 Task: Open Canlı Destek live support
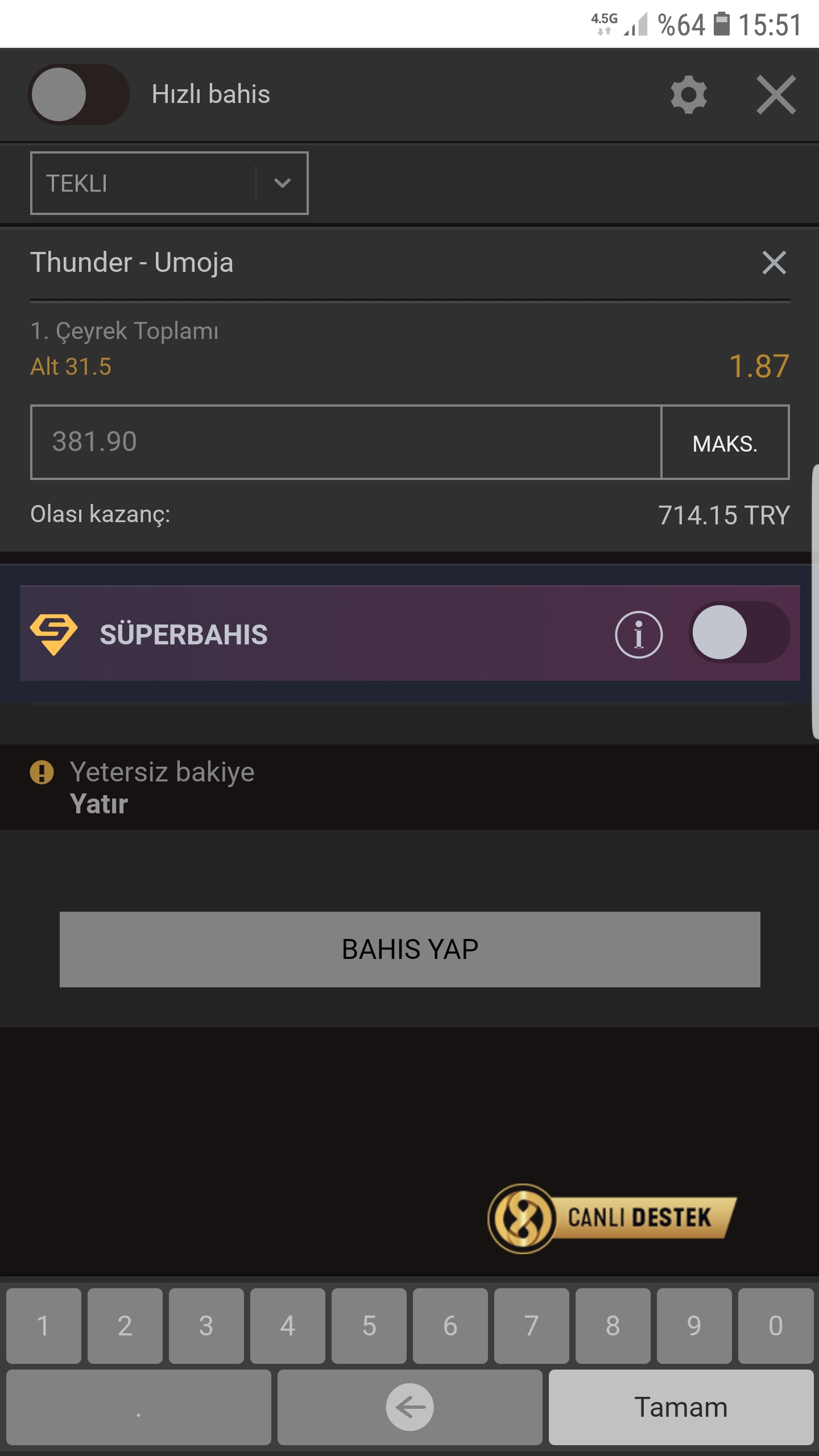point(612,1218)
